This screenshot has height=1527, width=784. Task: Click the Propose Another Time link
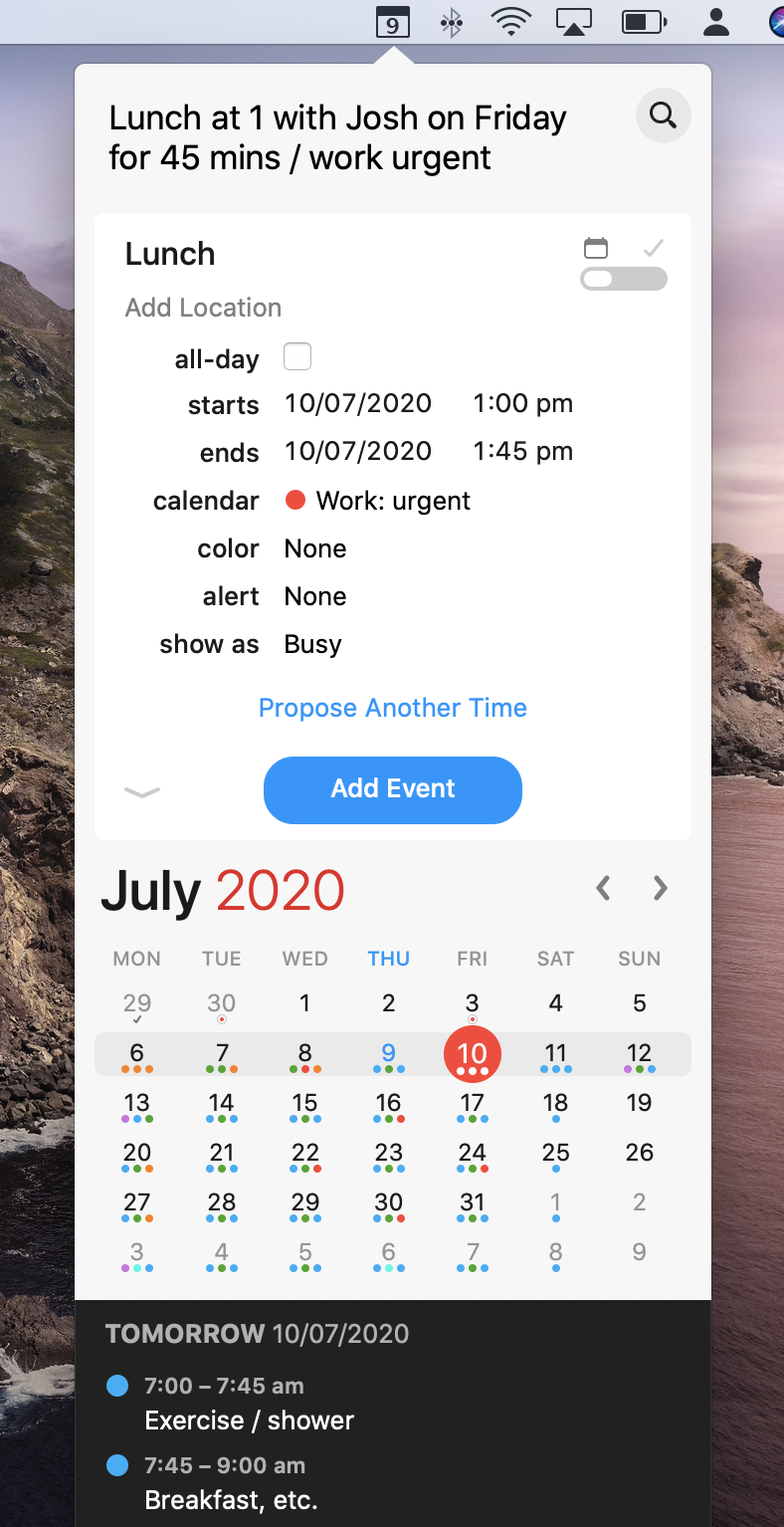pos(392,708)
